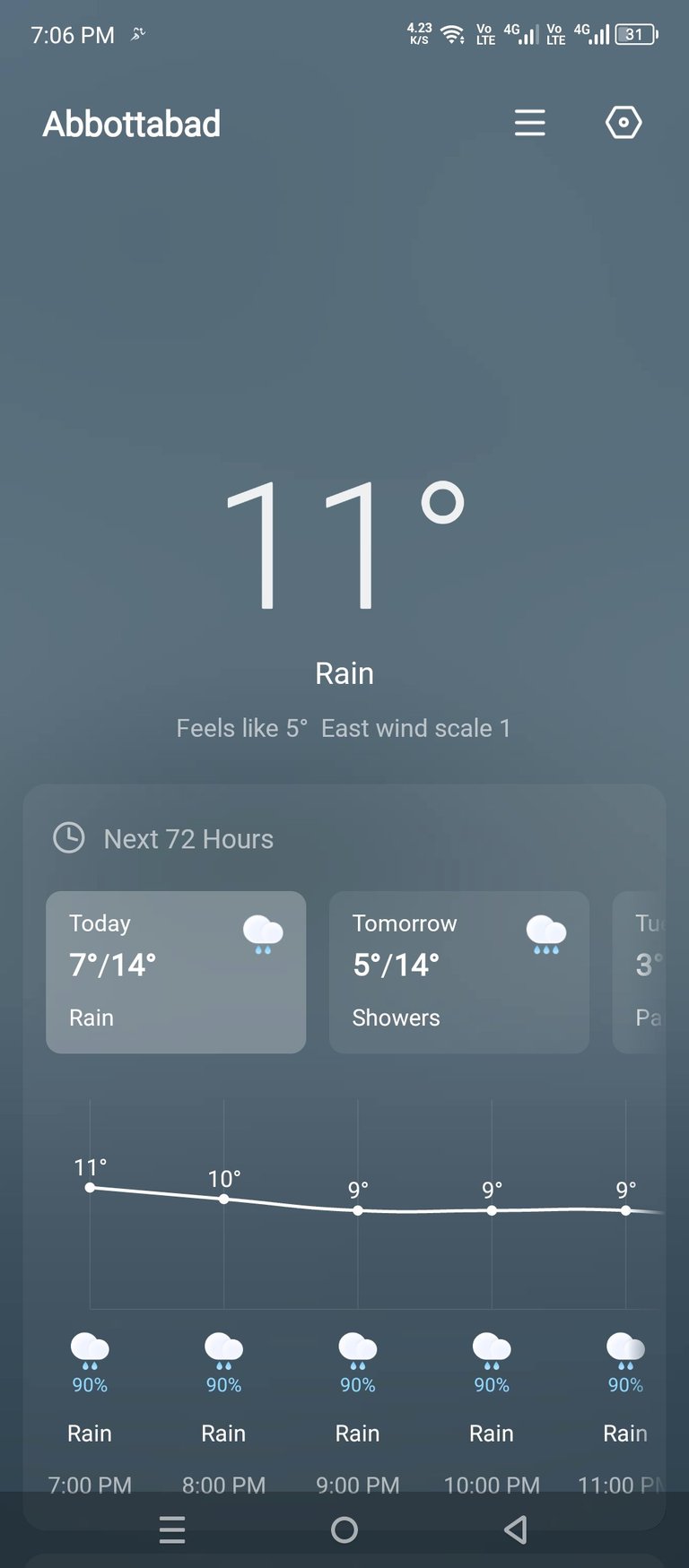Select the Tomorrow forecast card

[x=458, y=972]
